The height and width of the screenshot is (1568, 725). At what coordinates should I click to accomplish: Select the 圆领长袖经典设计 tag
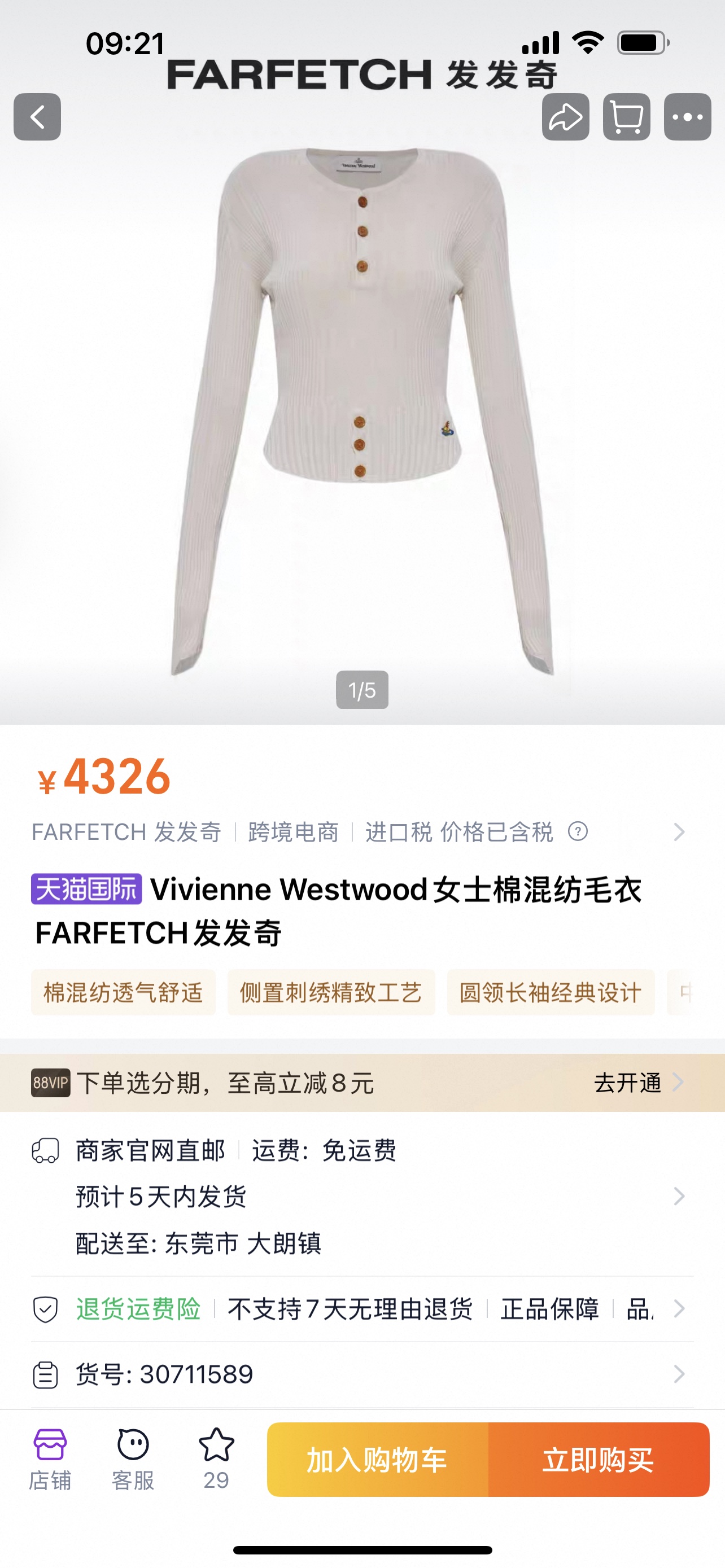click(551, 992)
